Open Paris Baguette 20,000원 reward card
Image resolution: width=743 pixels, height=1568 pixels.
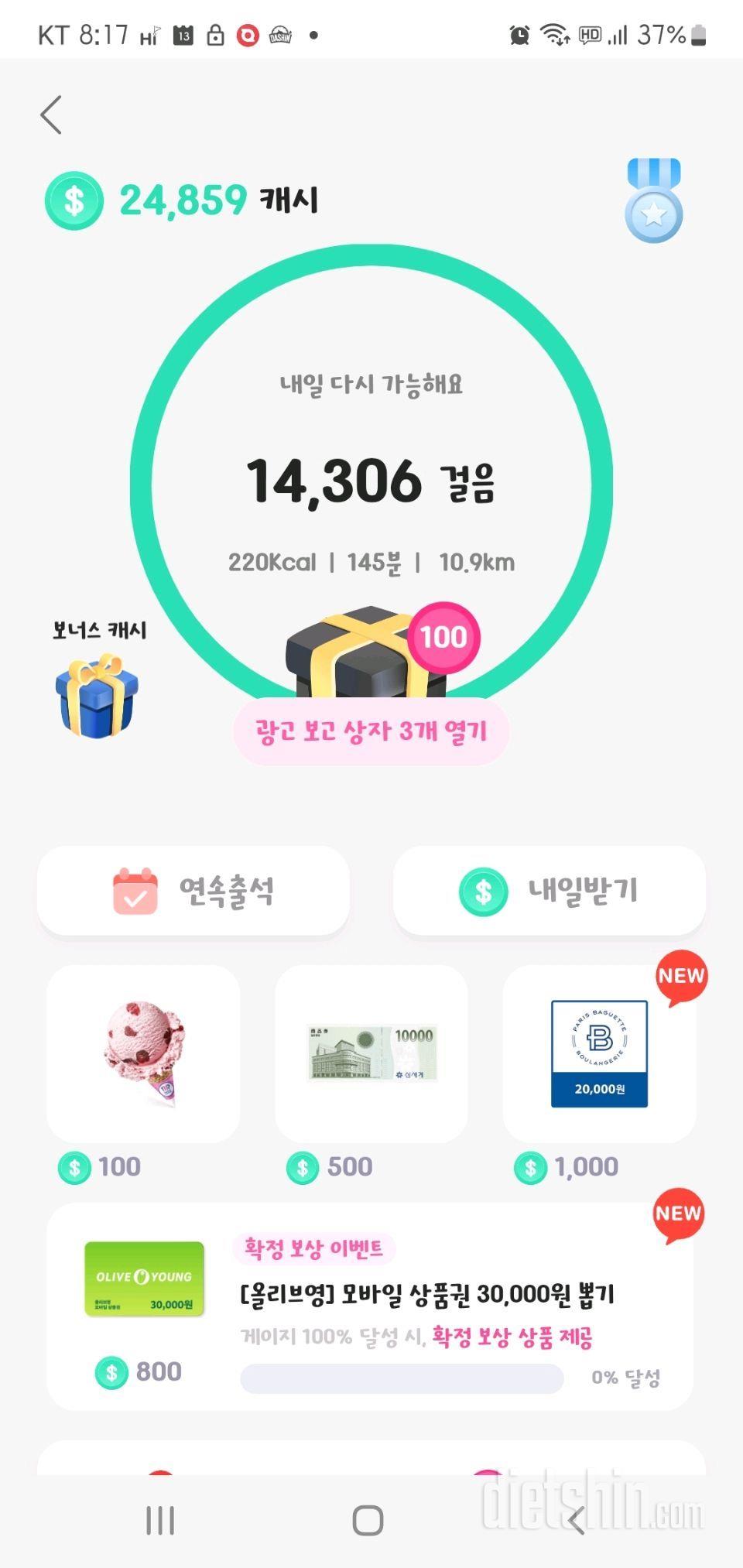(599, 1054)
